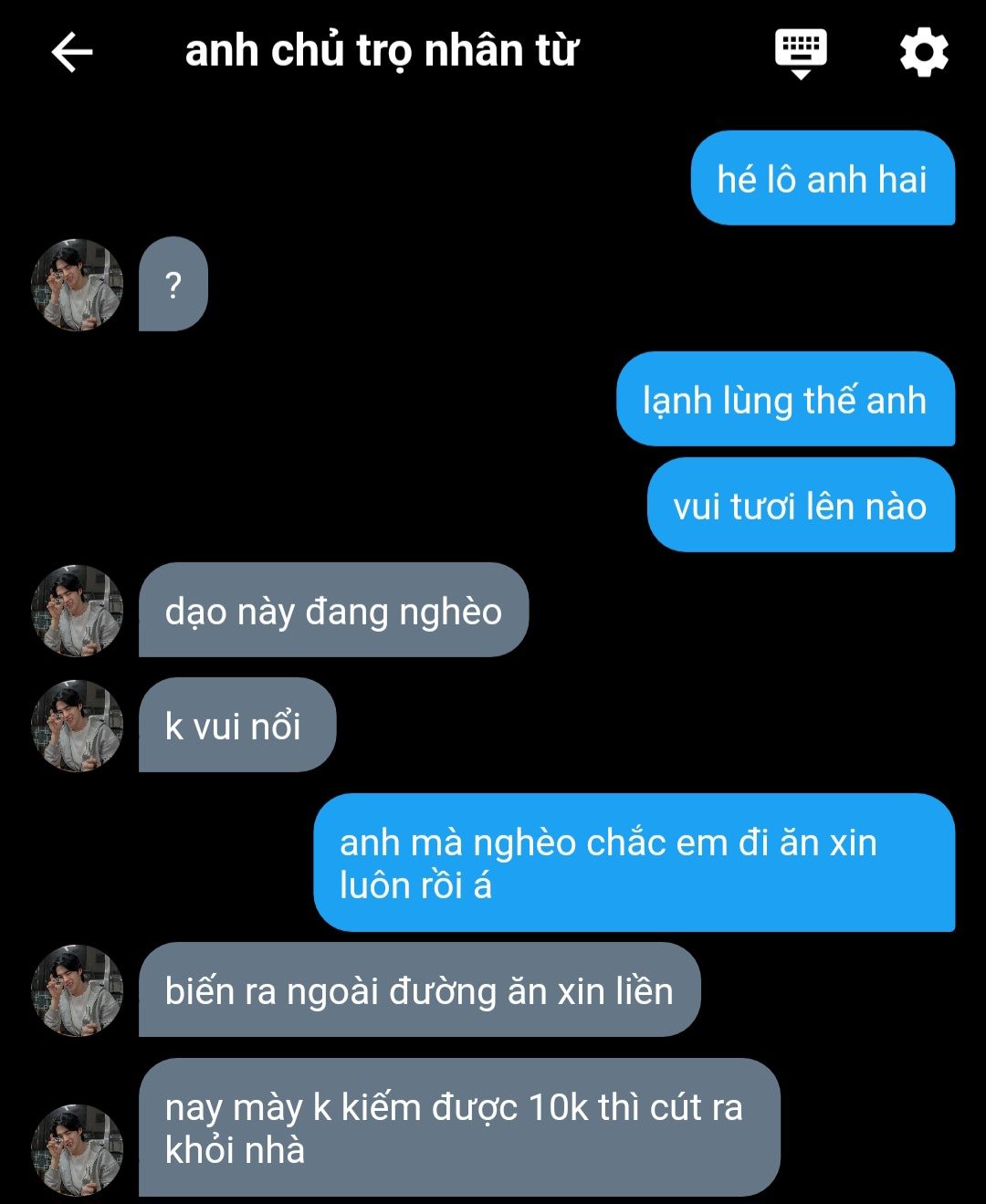This screenshot has height=1204, width=986.
Task: Show the keyboard via keyboard icon
Action: [x=800, y=52]
